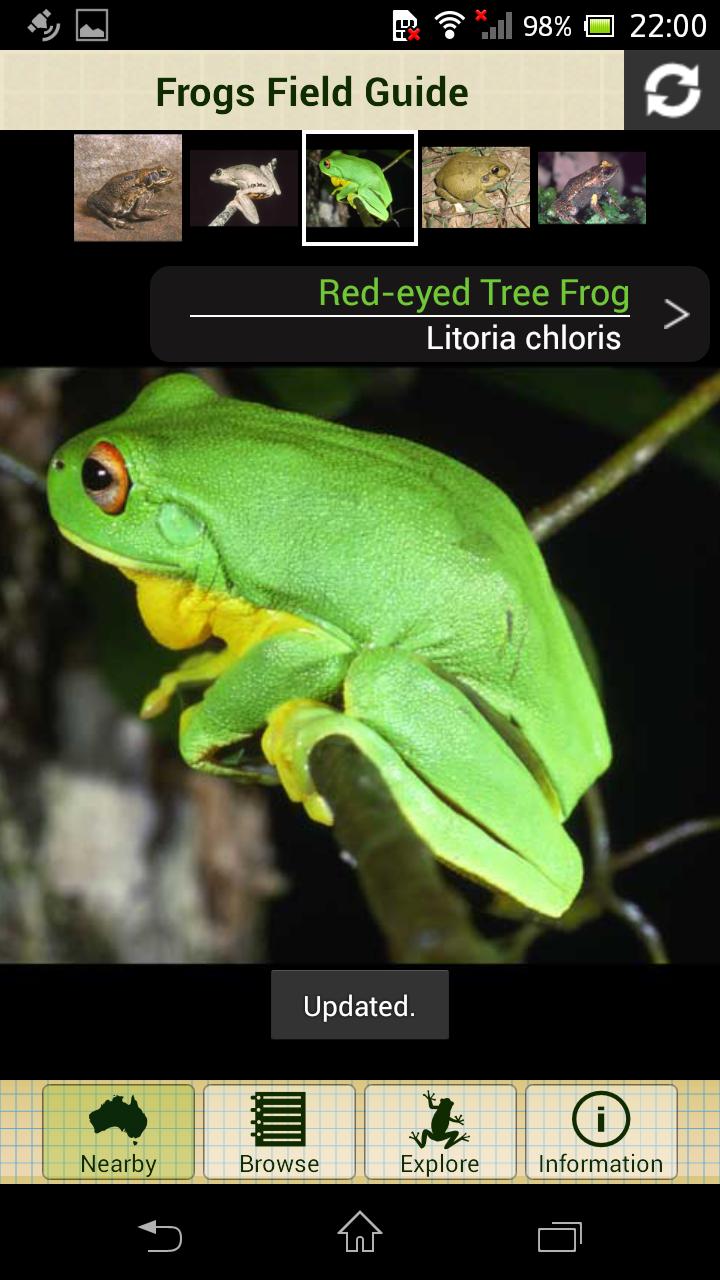Screen dimensions: 720x1280
Task: Switch to the Browse tab
Action: tap(279, 1132)
